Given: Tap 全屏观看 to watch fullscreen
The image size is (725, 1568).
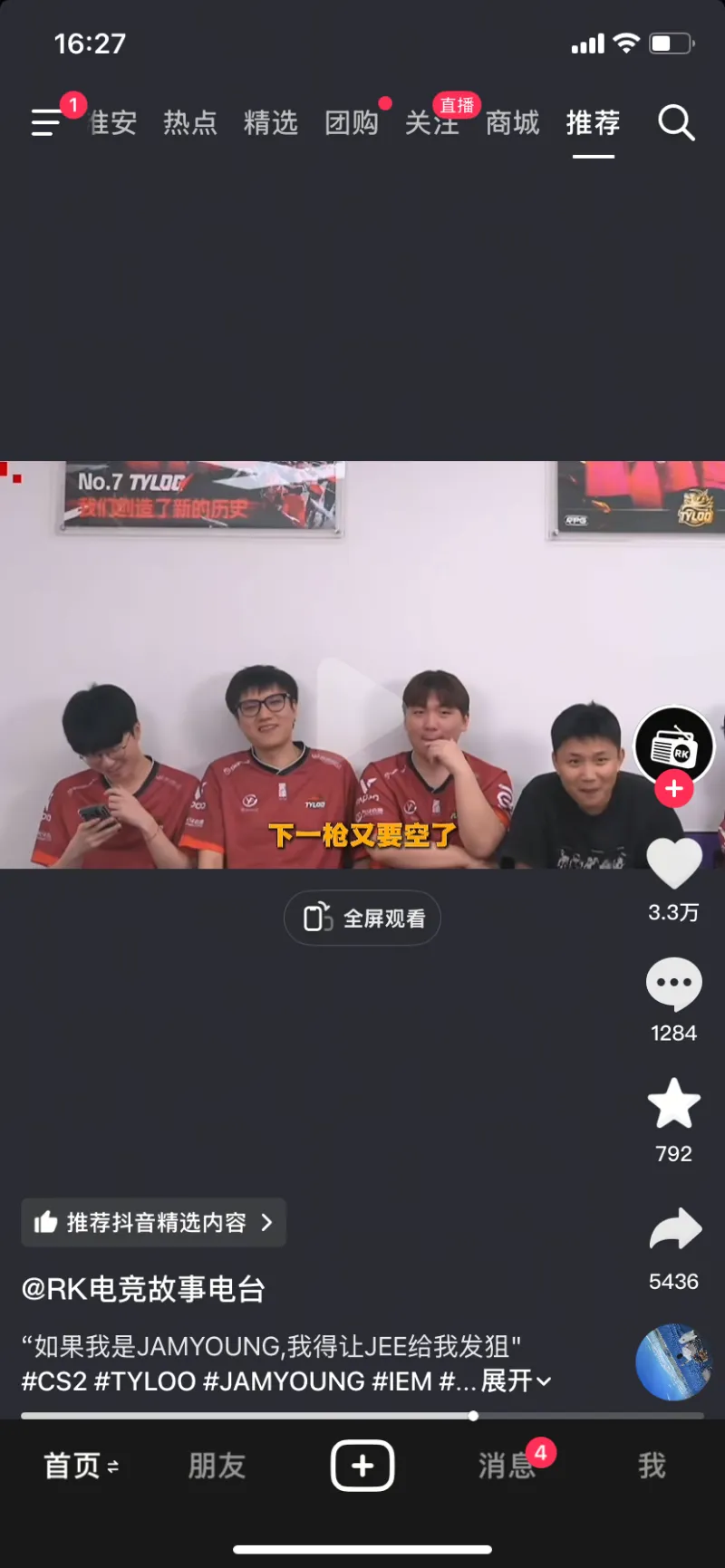Looking at the screenshot, I should tap(362, 919).
